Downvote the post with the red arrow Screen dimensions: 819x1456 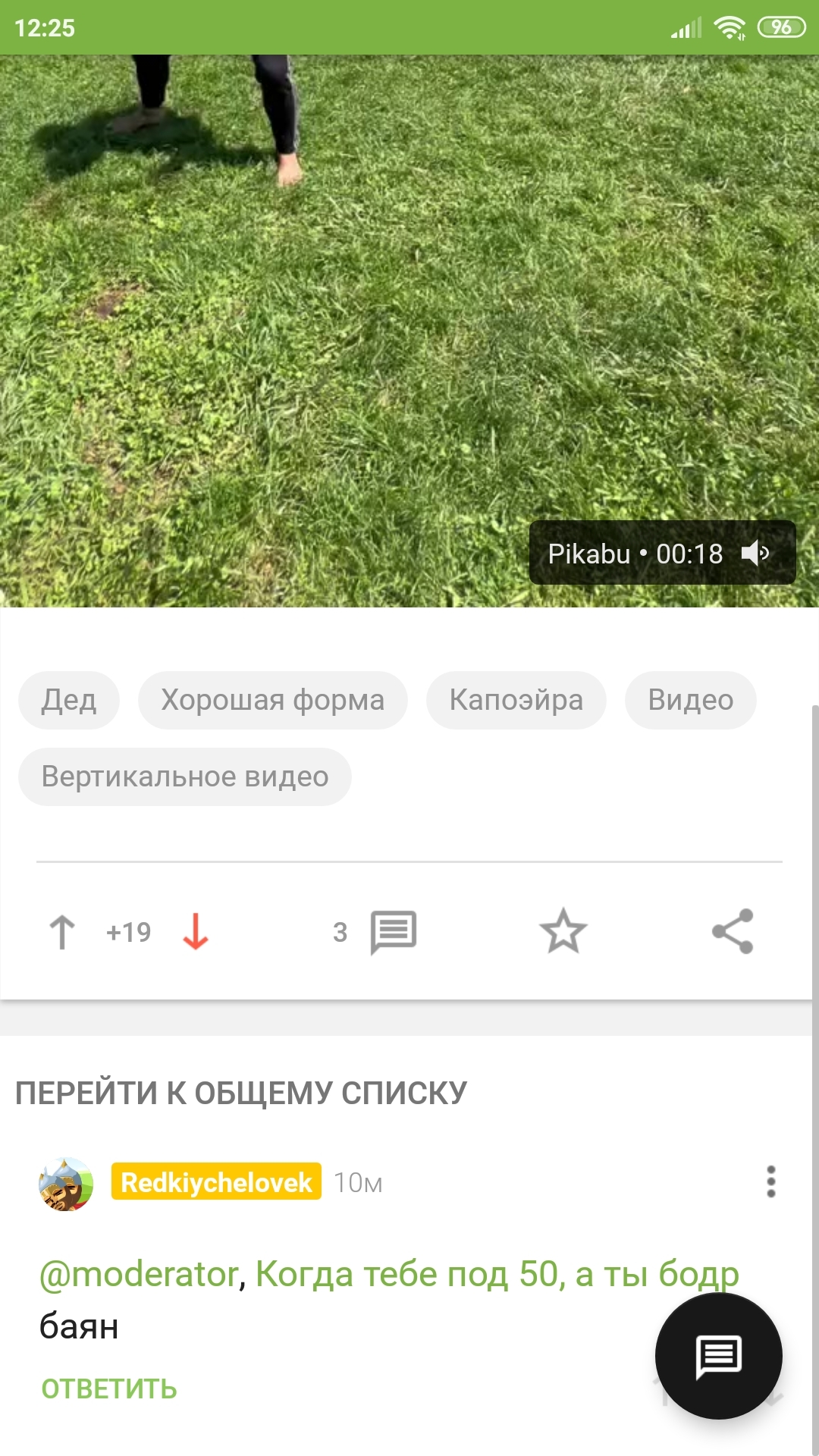pyautogui.click(x=196, y=932)
